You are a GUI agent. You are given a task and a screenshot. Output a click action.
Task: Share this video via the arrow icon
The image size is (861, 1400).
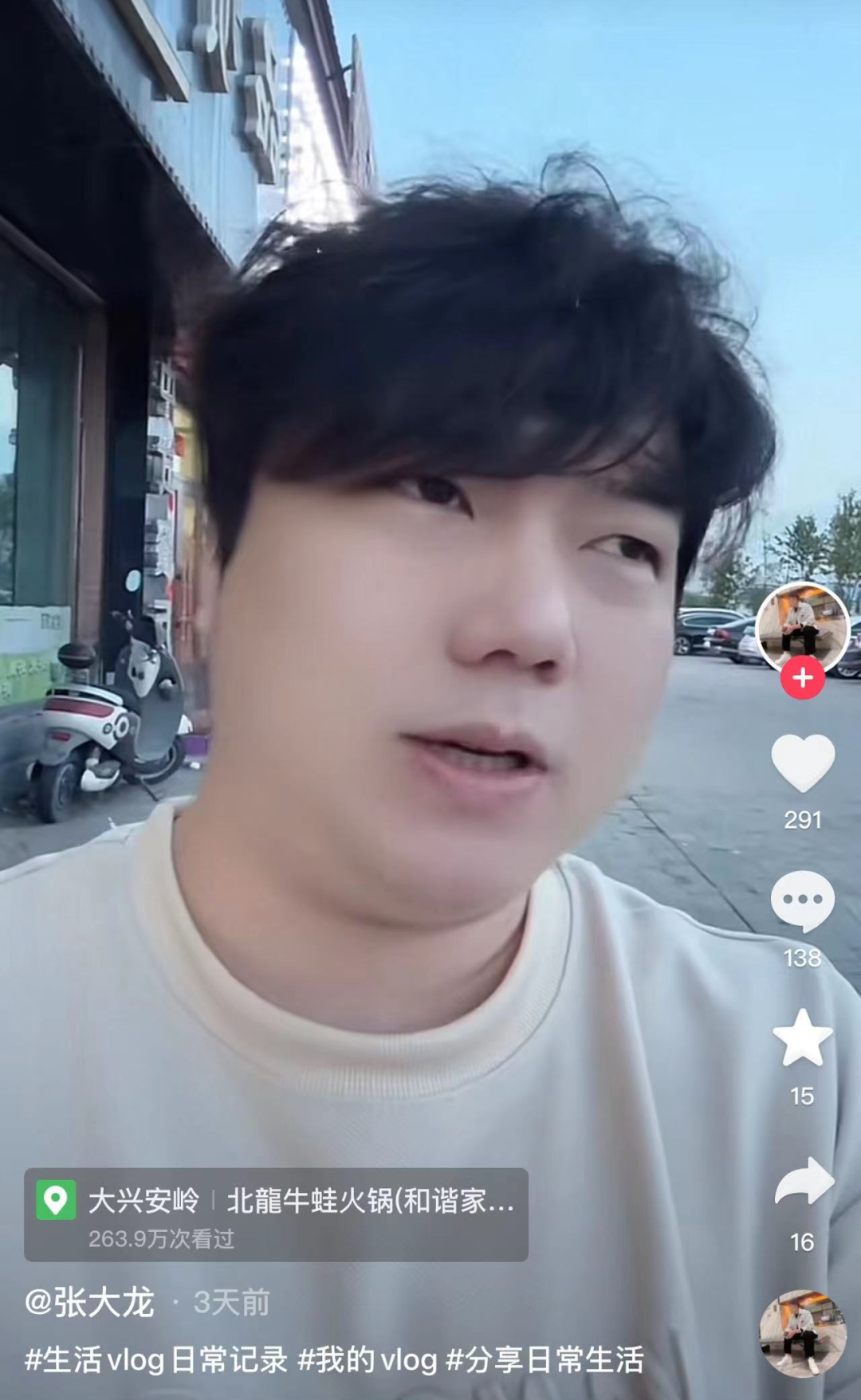(804, 1181)
